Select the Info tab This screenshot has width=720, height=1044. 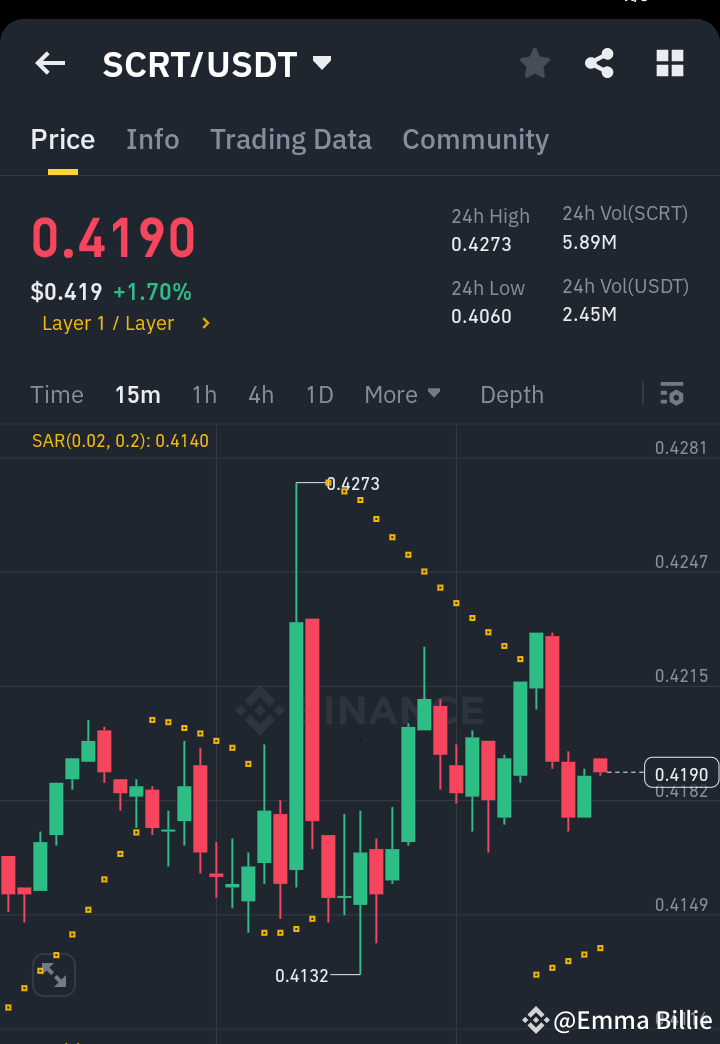tap(152, 139)
